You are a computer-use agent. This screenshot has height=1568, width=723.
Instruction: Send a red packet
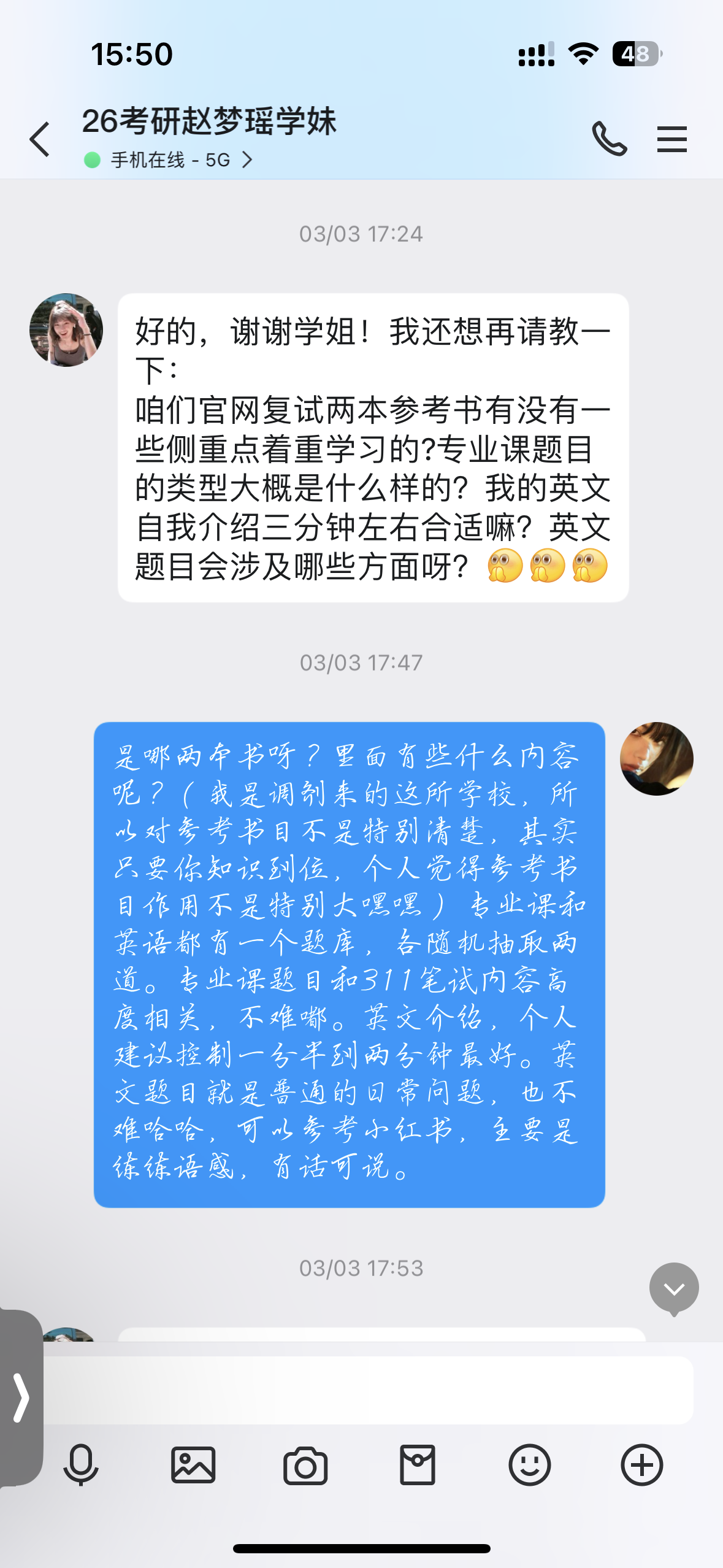pyautogui.click(x=418, y=1465)
